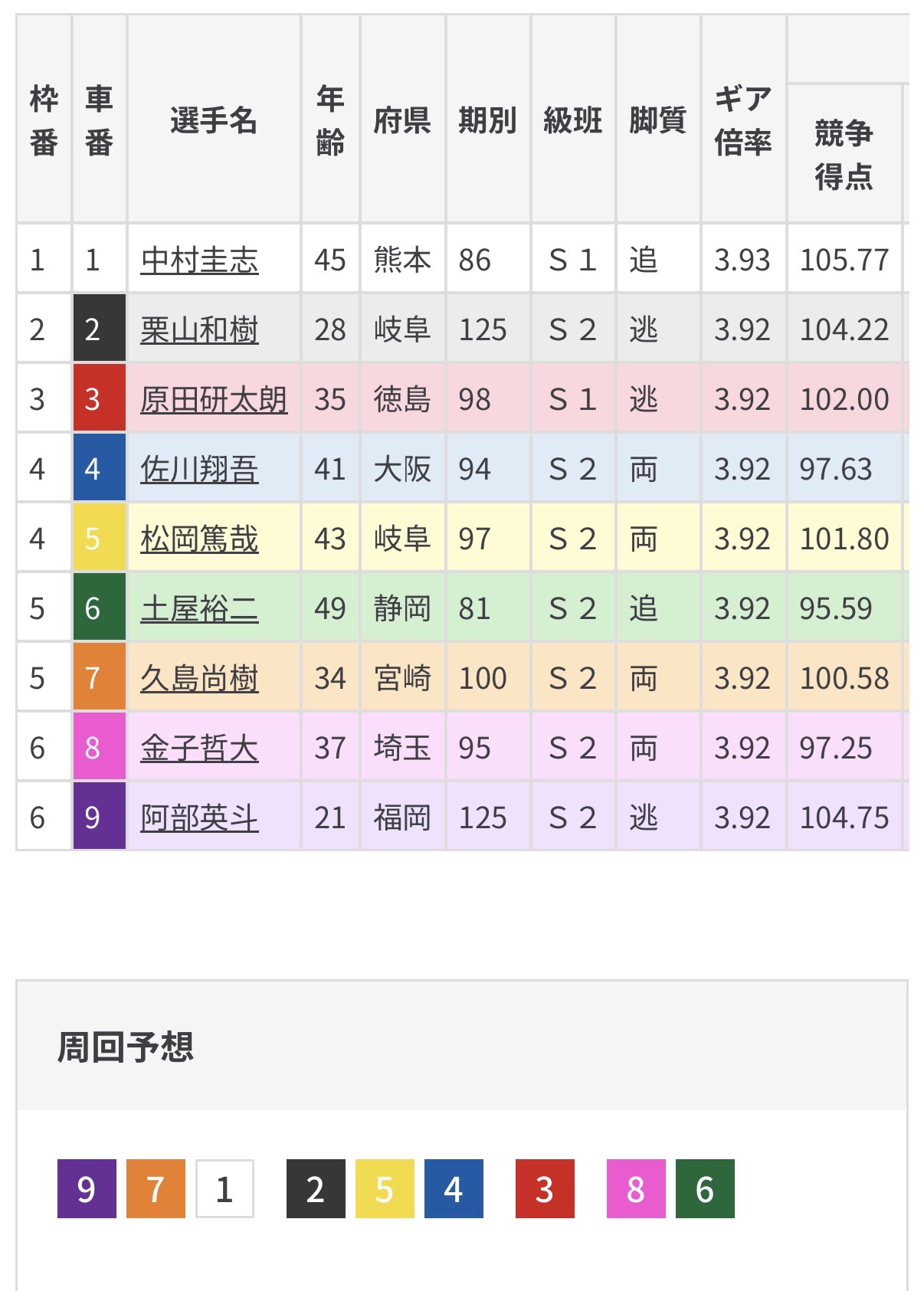This screenshot has height=1291, width=924.
Task: Tap the 松岡篤哉 name link
Action: tap(199, 539)
